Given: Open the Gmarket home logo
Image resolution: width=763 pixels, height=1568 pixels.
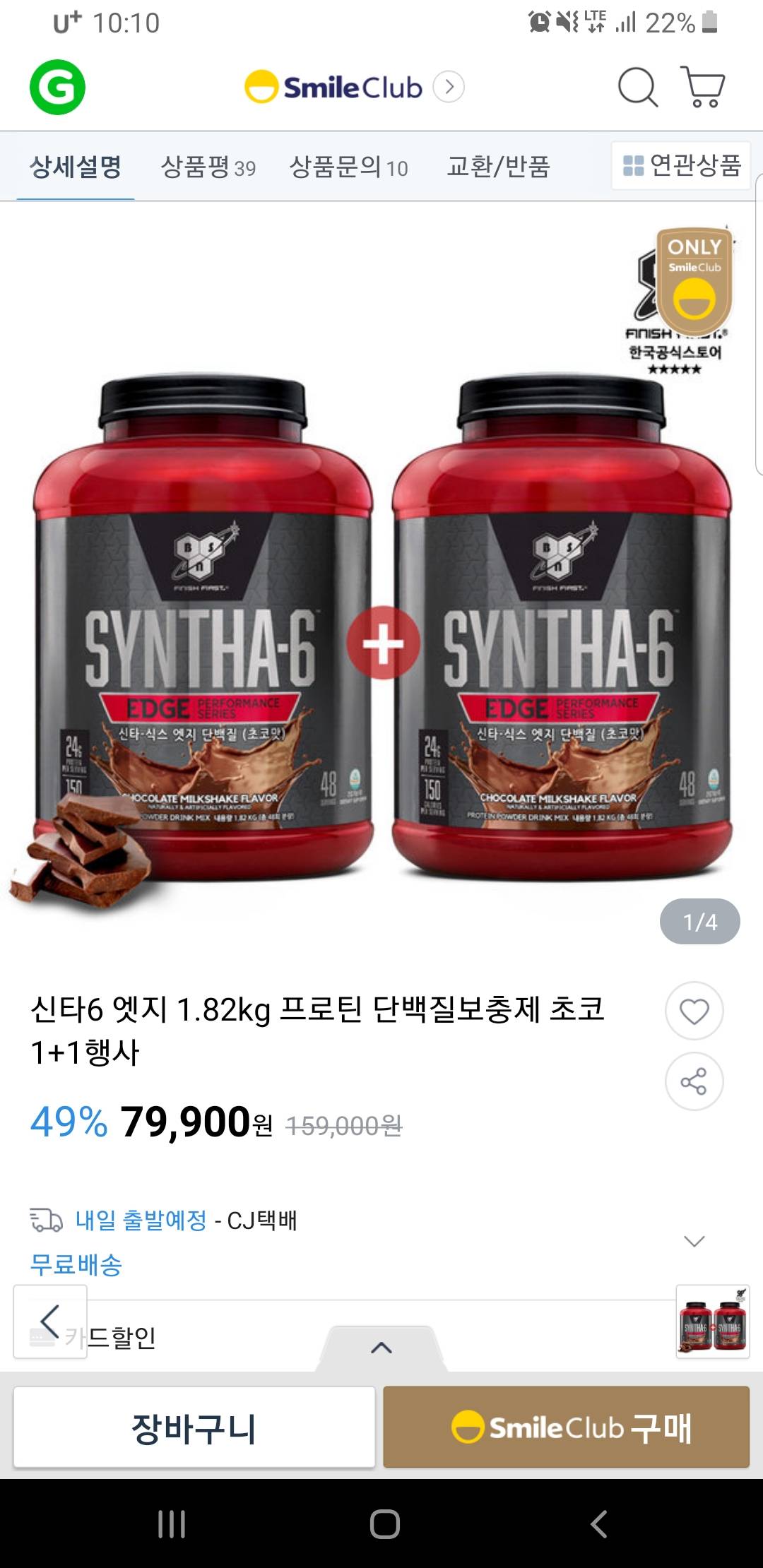Looking at the screenshot, I should point(57,88).
